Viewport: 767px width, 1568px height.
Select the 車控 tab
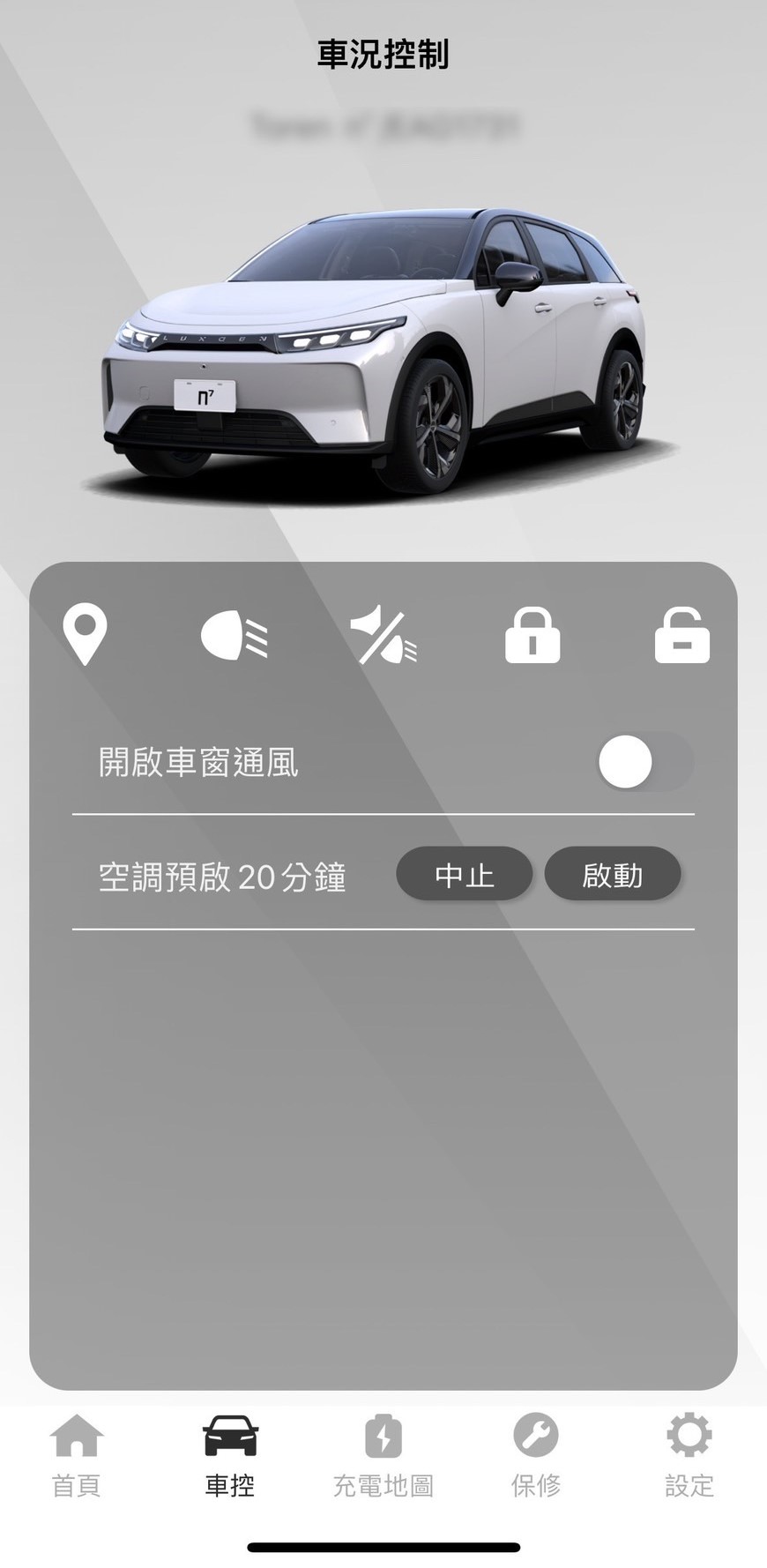pyautogui.click(x=230, y=1455)
